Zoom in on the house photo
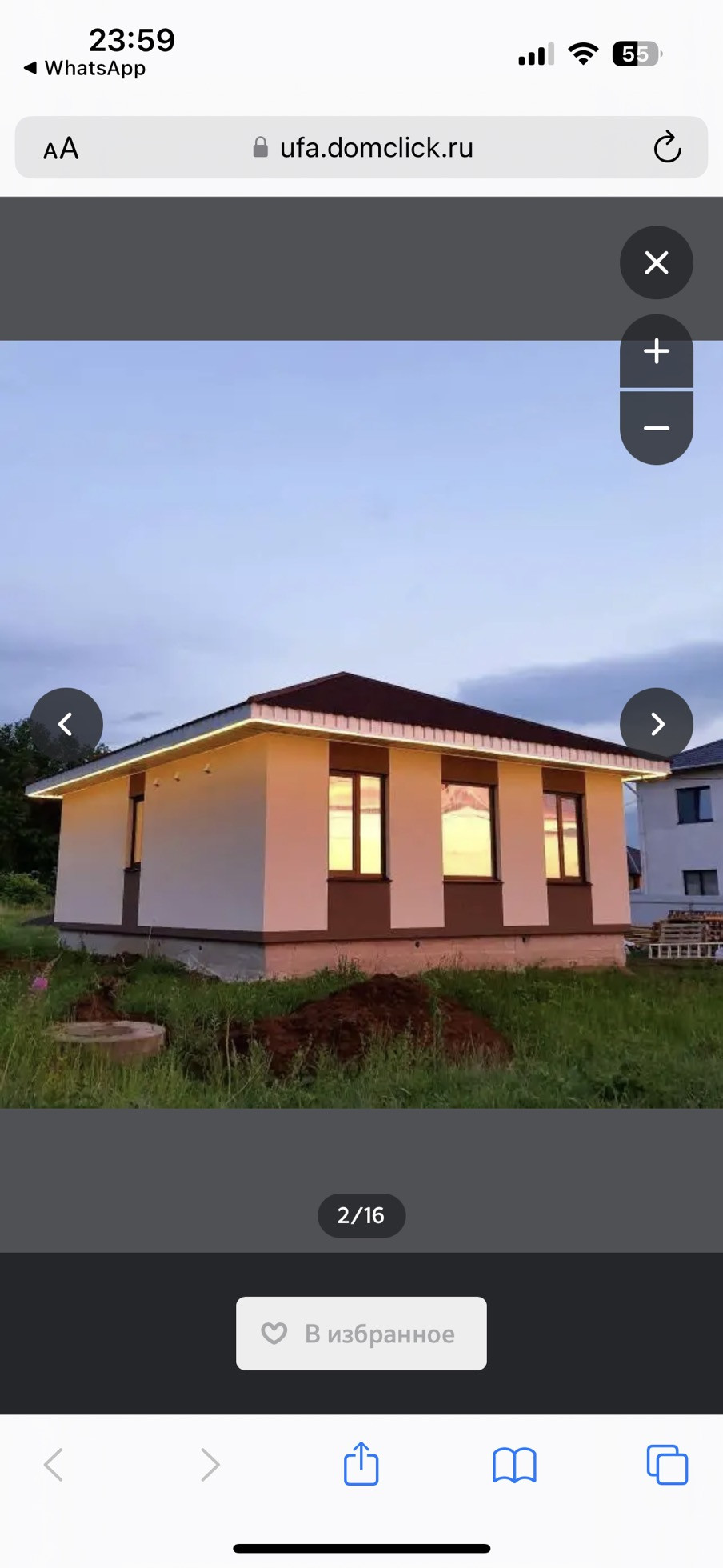The image size is (723, 1568). coord(656,351)
